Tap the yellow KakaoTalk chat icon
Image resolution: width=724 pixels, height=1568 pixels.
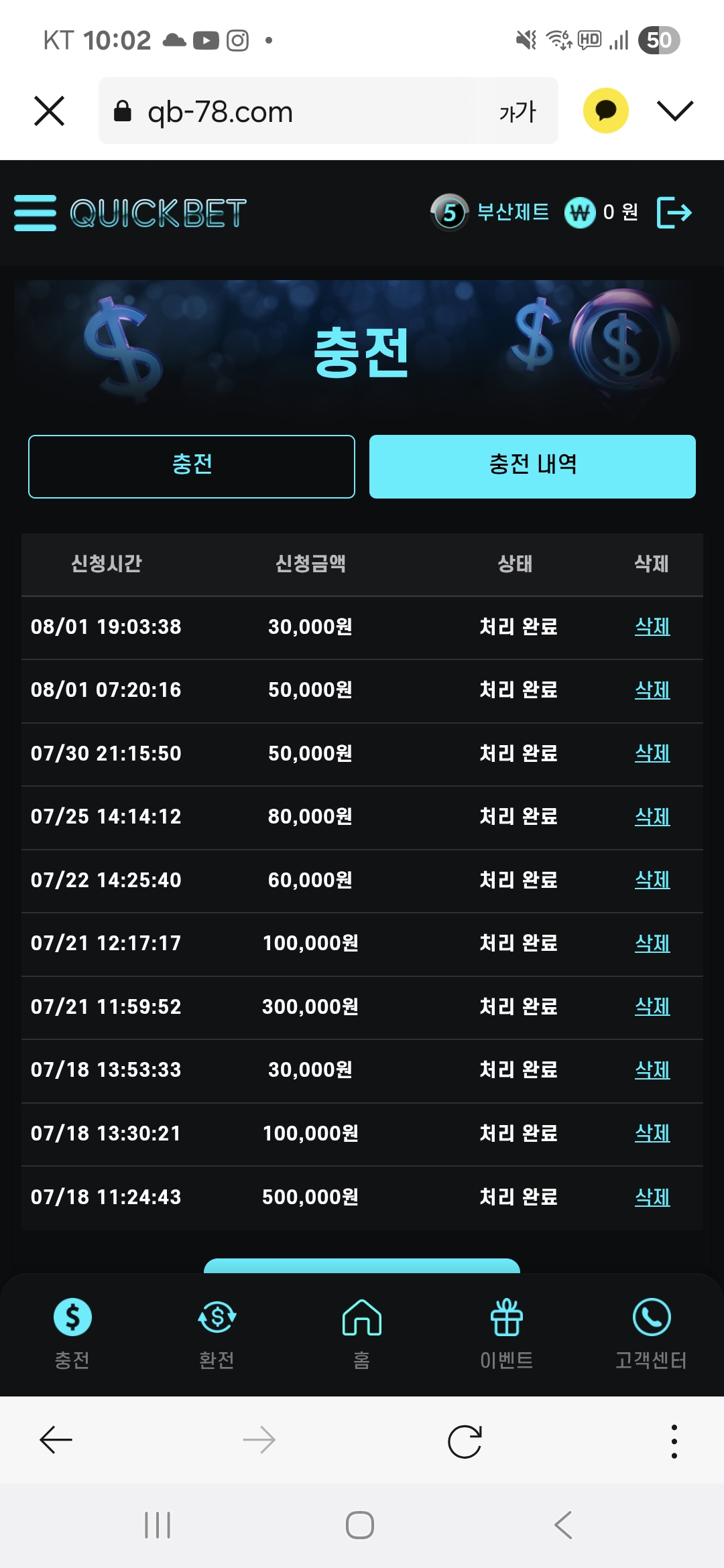pyautogui.click(x=605, y=111)
